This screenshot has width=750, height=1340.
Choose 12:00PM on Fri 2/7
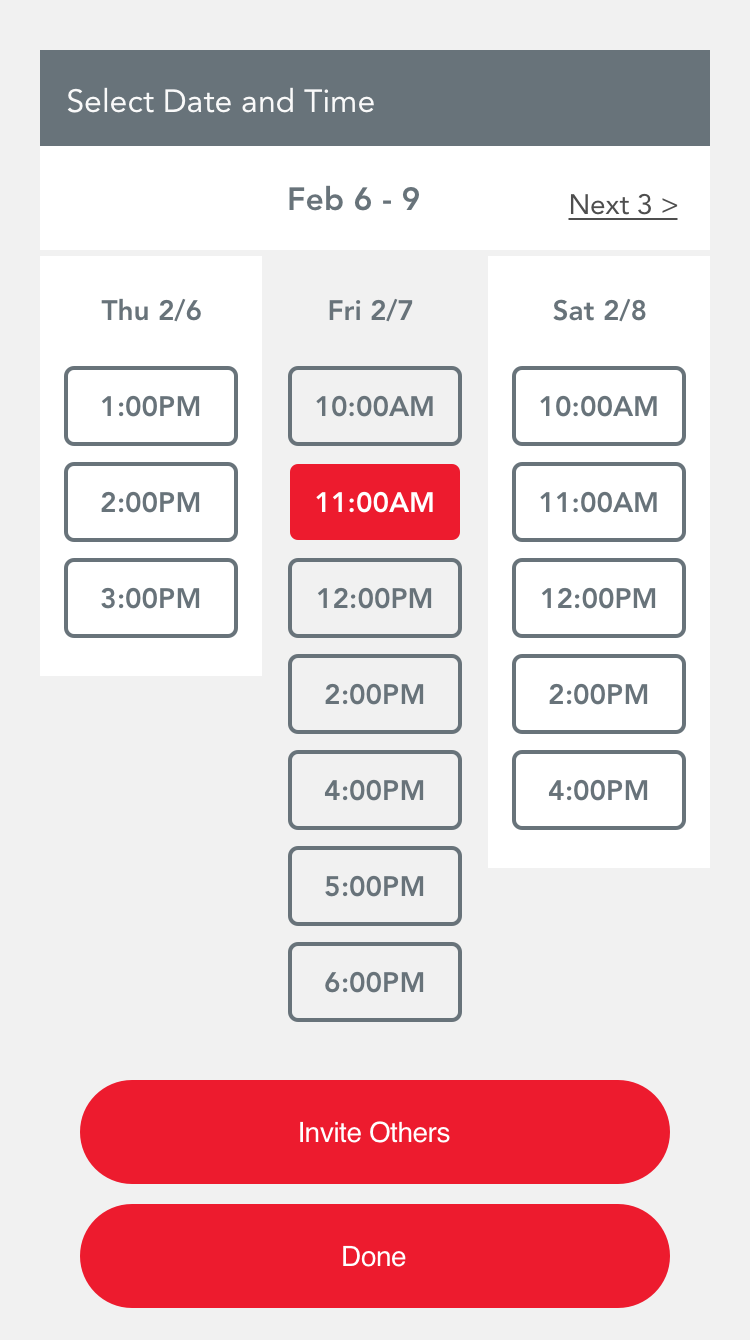pos(375,598)
